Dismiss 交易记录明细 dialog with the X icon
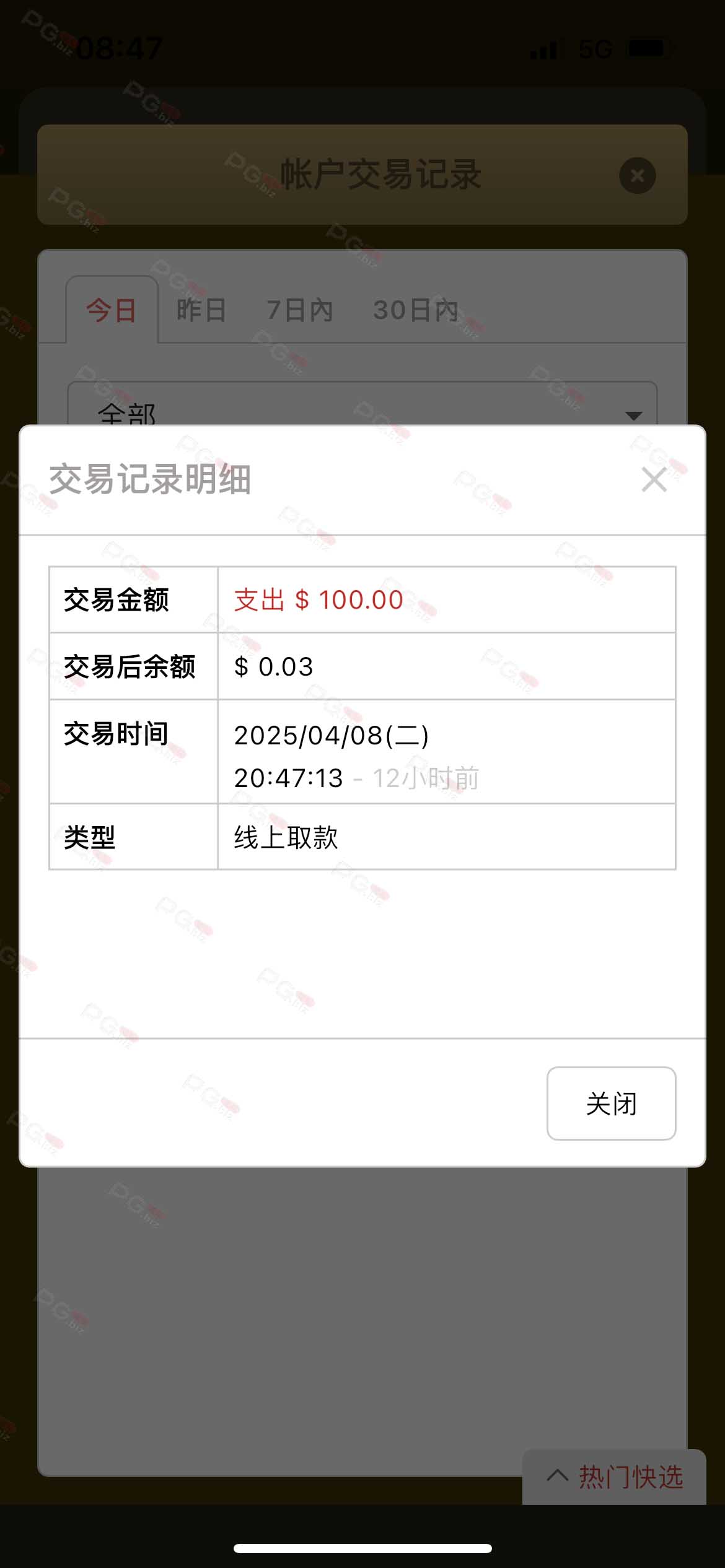Viewport: 725px width, 1568px height. click(x=654, y=479)
